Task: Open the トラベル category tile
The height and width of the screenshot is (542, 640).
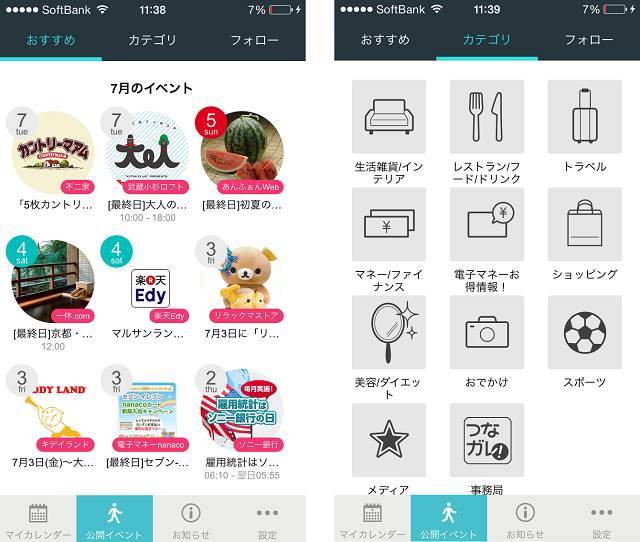Action: (x=584, y=116)
